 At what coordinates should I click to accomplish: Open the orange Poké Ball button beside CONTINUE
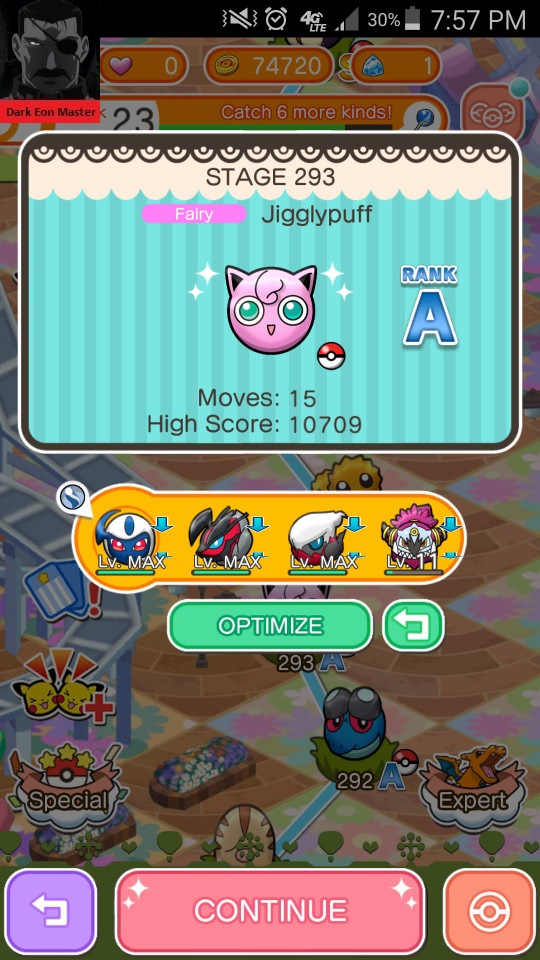pos(489,911)
